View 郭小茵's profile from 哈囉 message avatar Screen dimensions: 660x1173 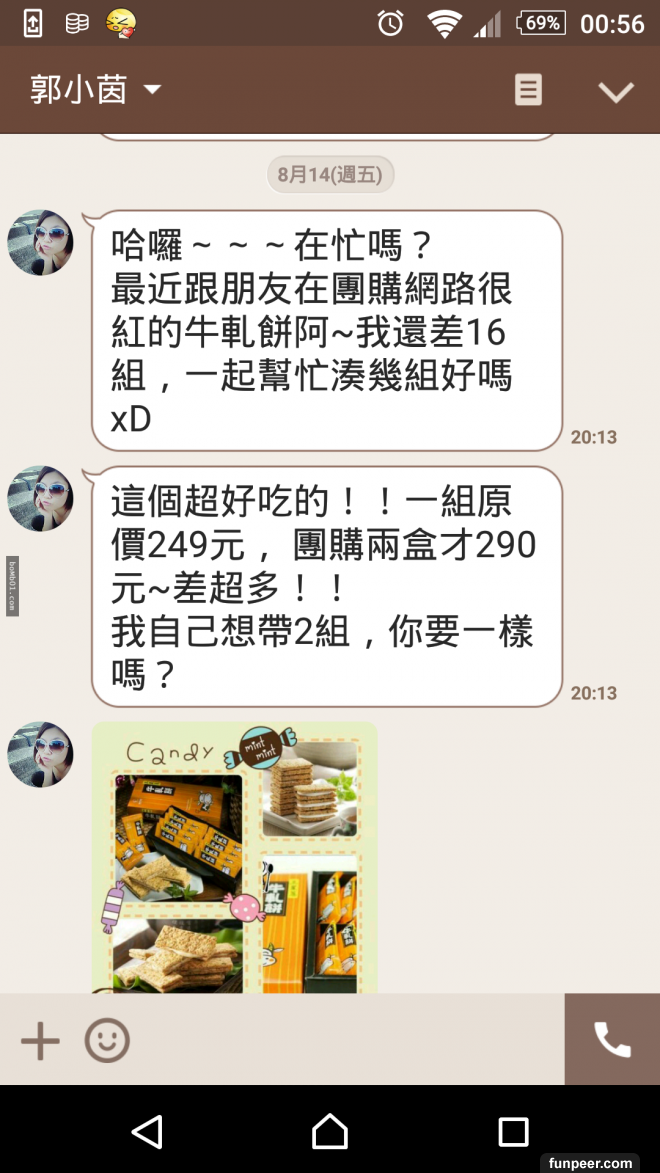coord(41,243)
